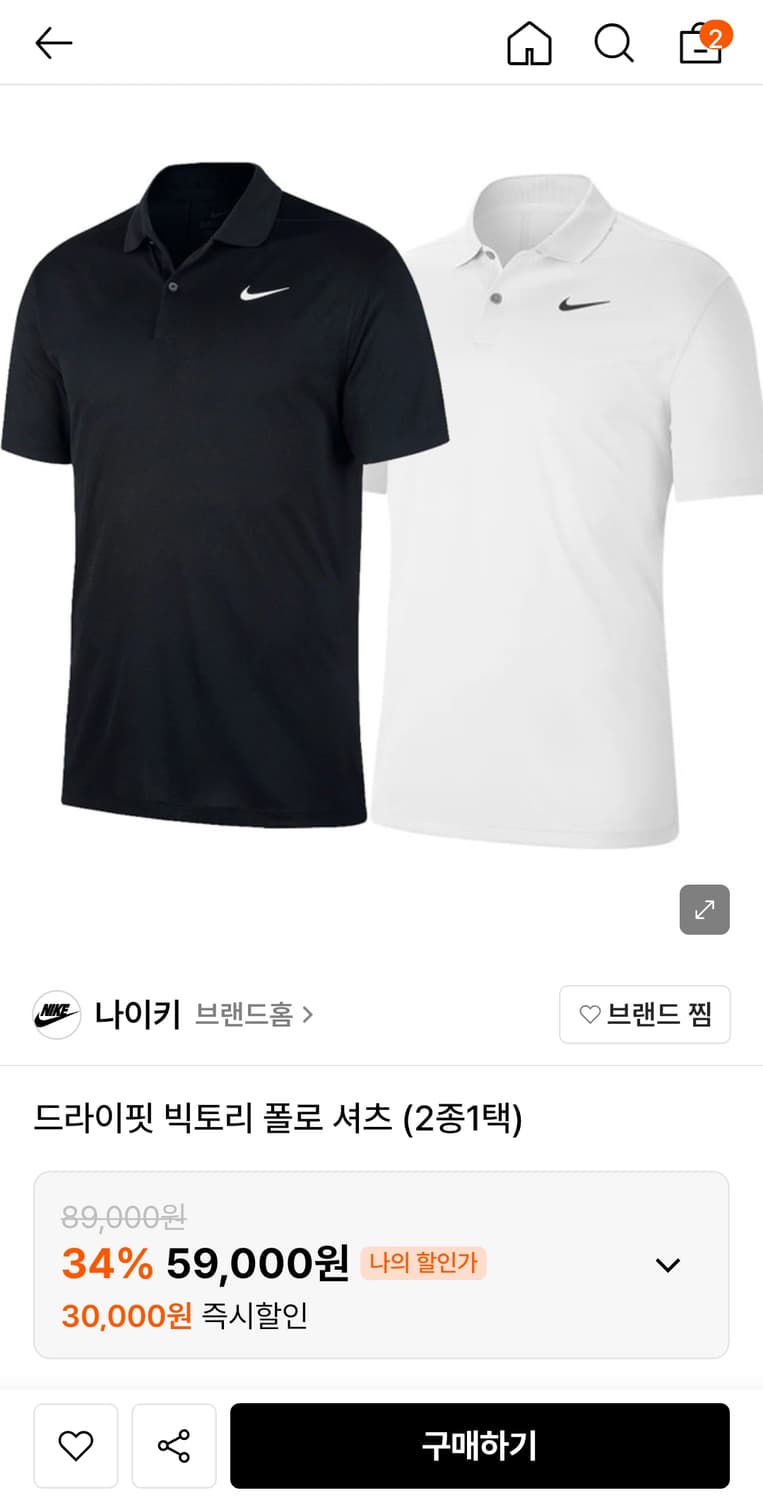This screenshot has width=763, height=1500.
Task: Tap the 구매하기 purchase button
Action: [x=477, y=1446]
